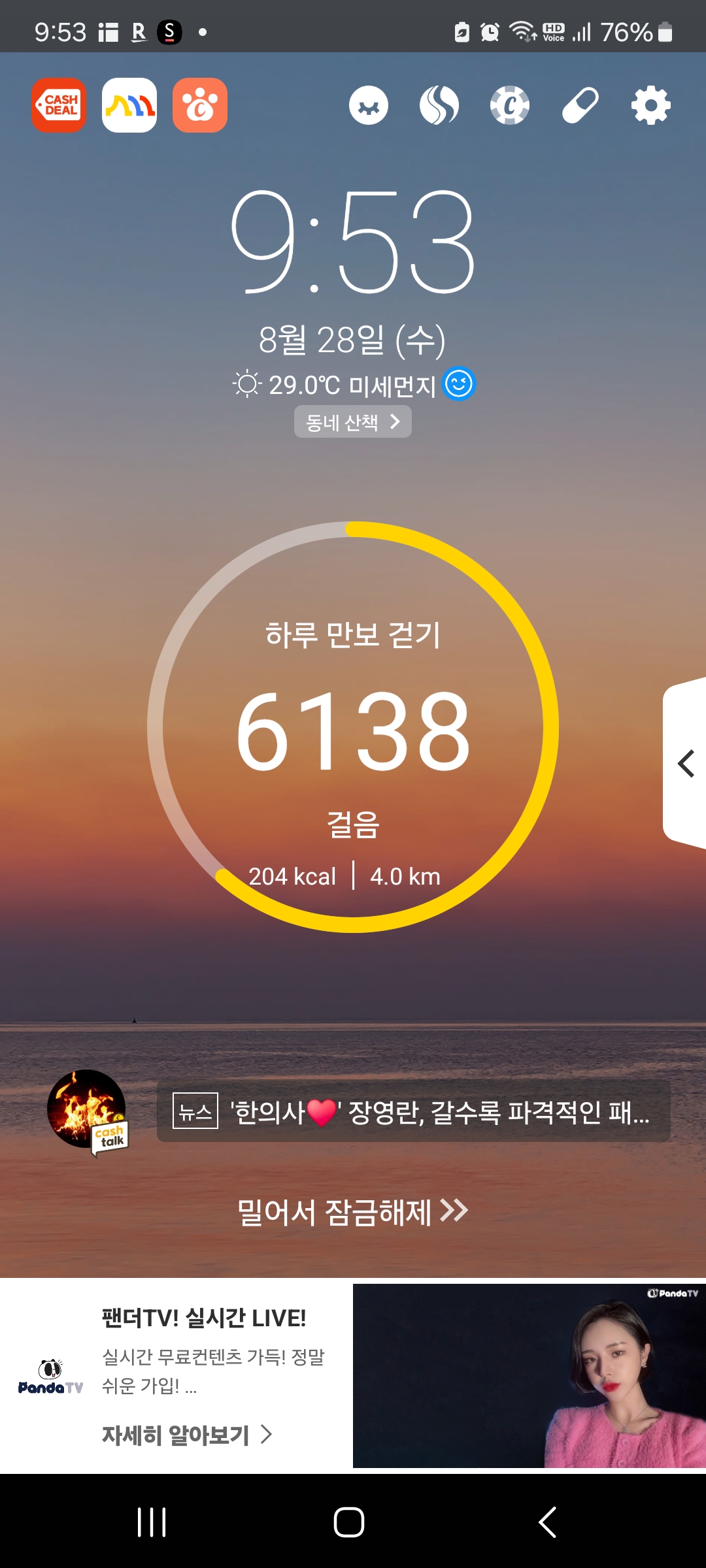Open the app icon with the colorful M logo
This screenshot has height=1568, width=706.
tap(129, 105)
